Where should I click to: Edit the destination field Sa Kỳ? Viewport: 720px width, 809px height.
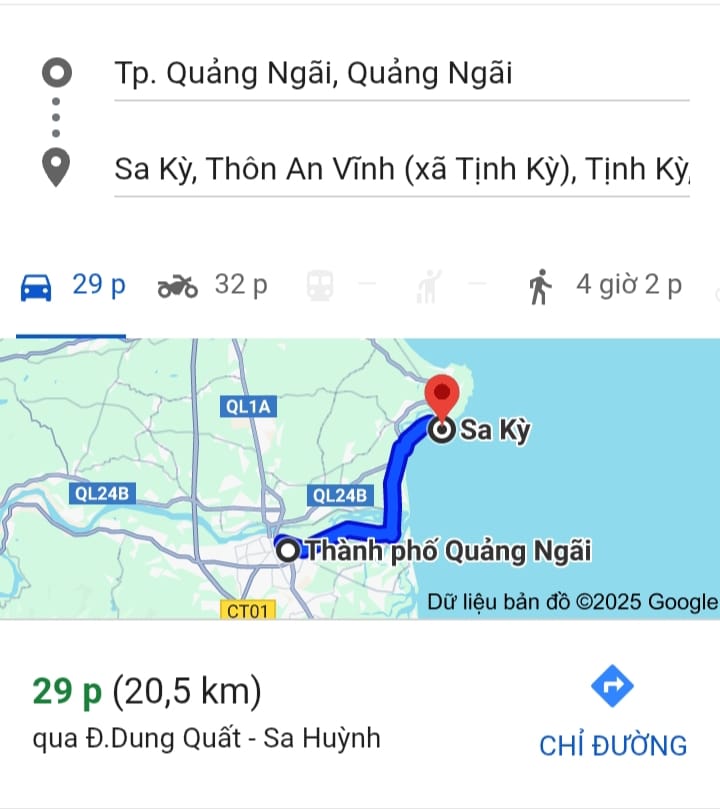[400, 168]
